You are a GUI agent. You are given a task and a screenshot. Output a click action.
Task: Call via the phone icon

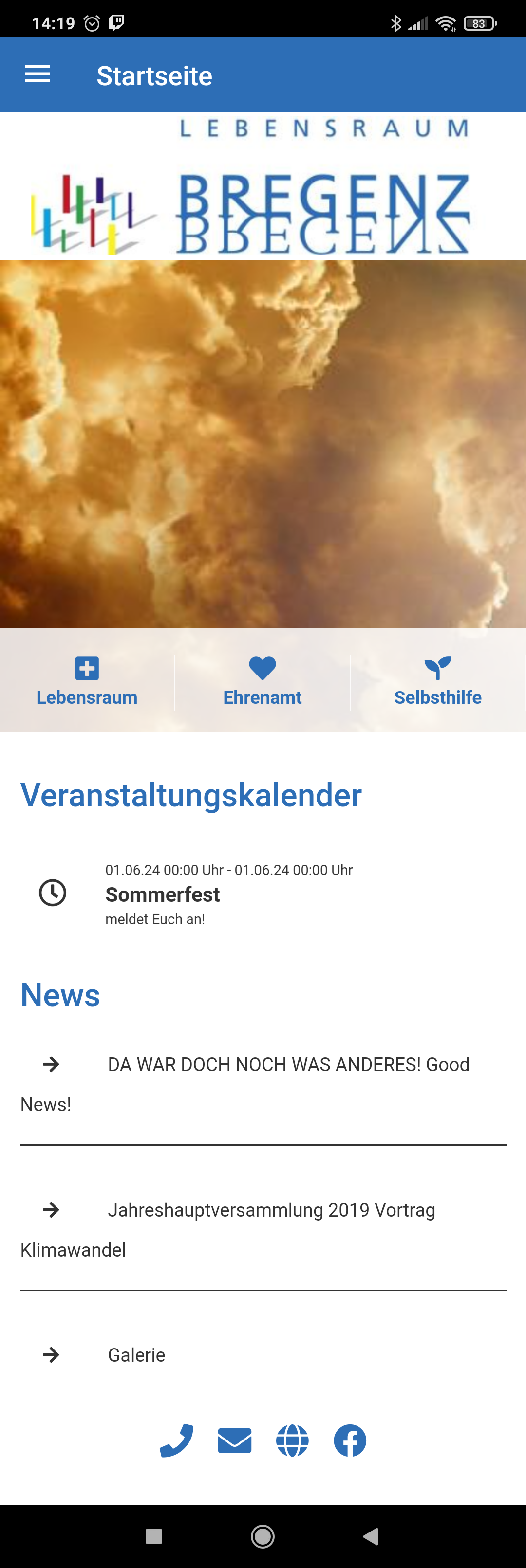177,1440
